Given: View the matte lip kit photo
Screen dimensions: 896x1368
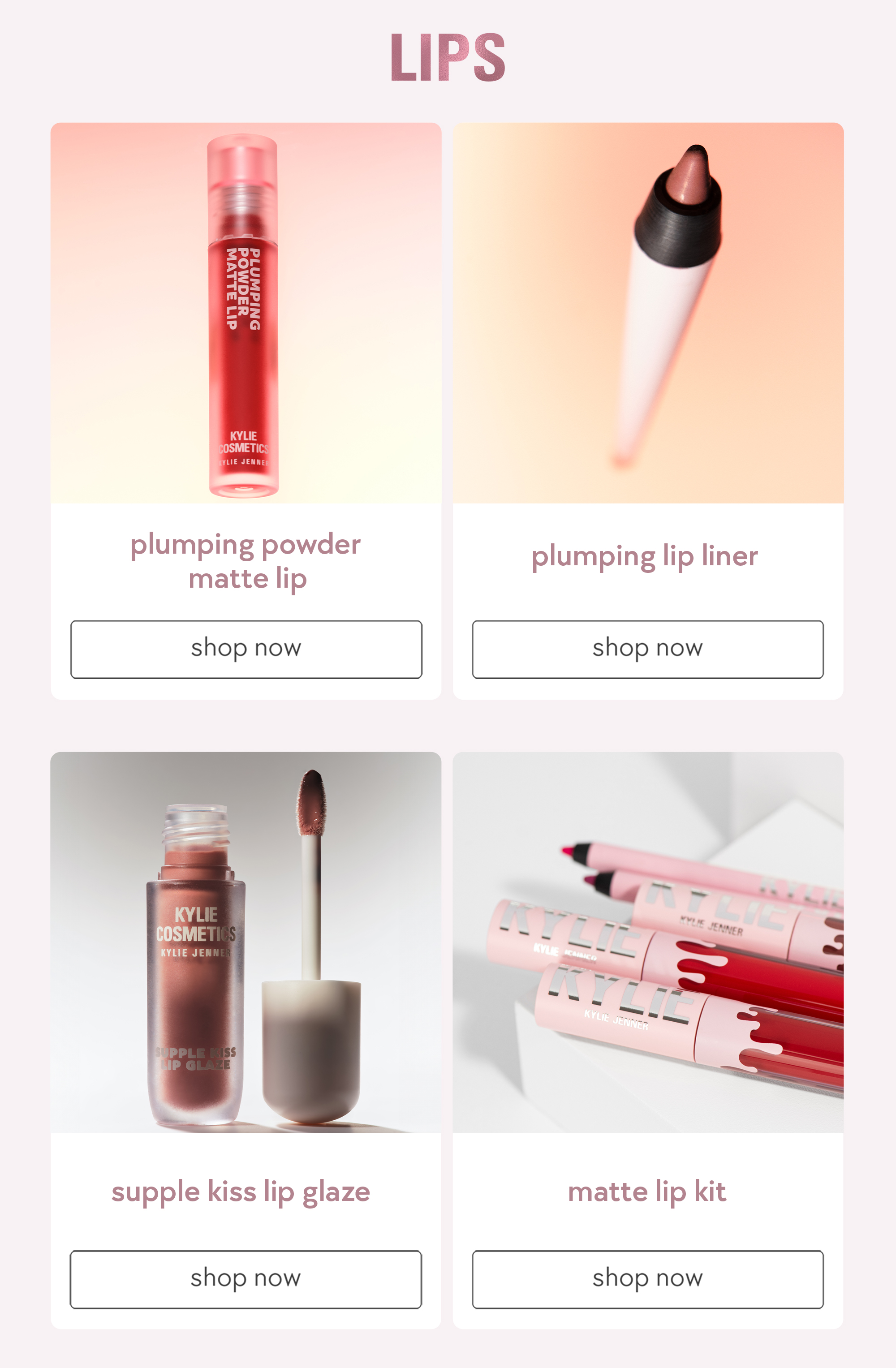Looking at the screenshot, I should point(648,942).
